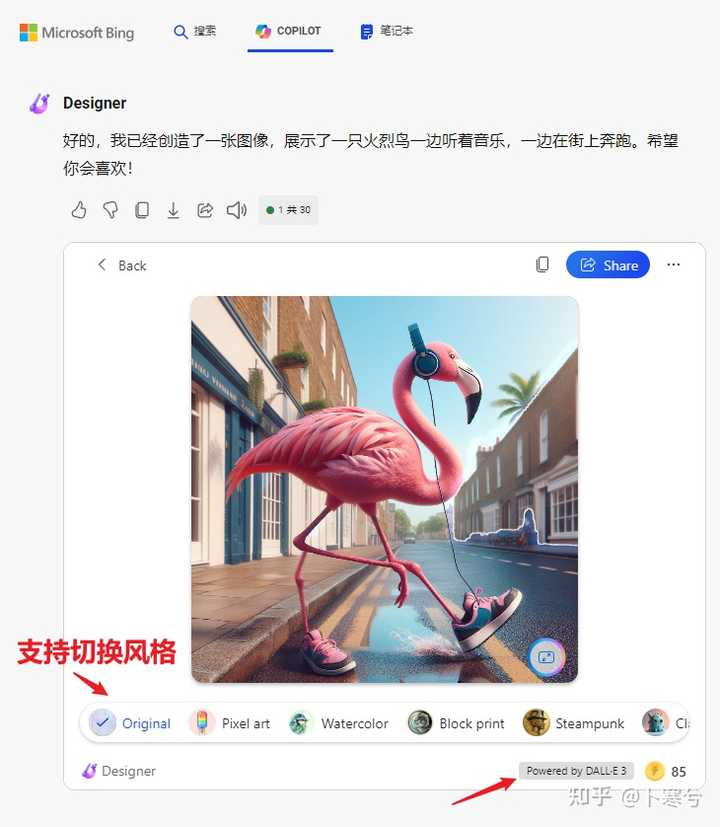Screen dimensions: 720x827
Task: Share the reply via the arrow icon
Action: pyautogui.click(x=205, y=210)
